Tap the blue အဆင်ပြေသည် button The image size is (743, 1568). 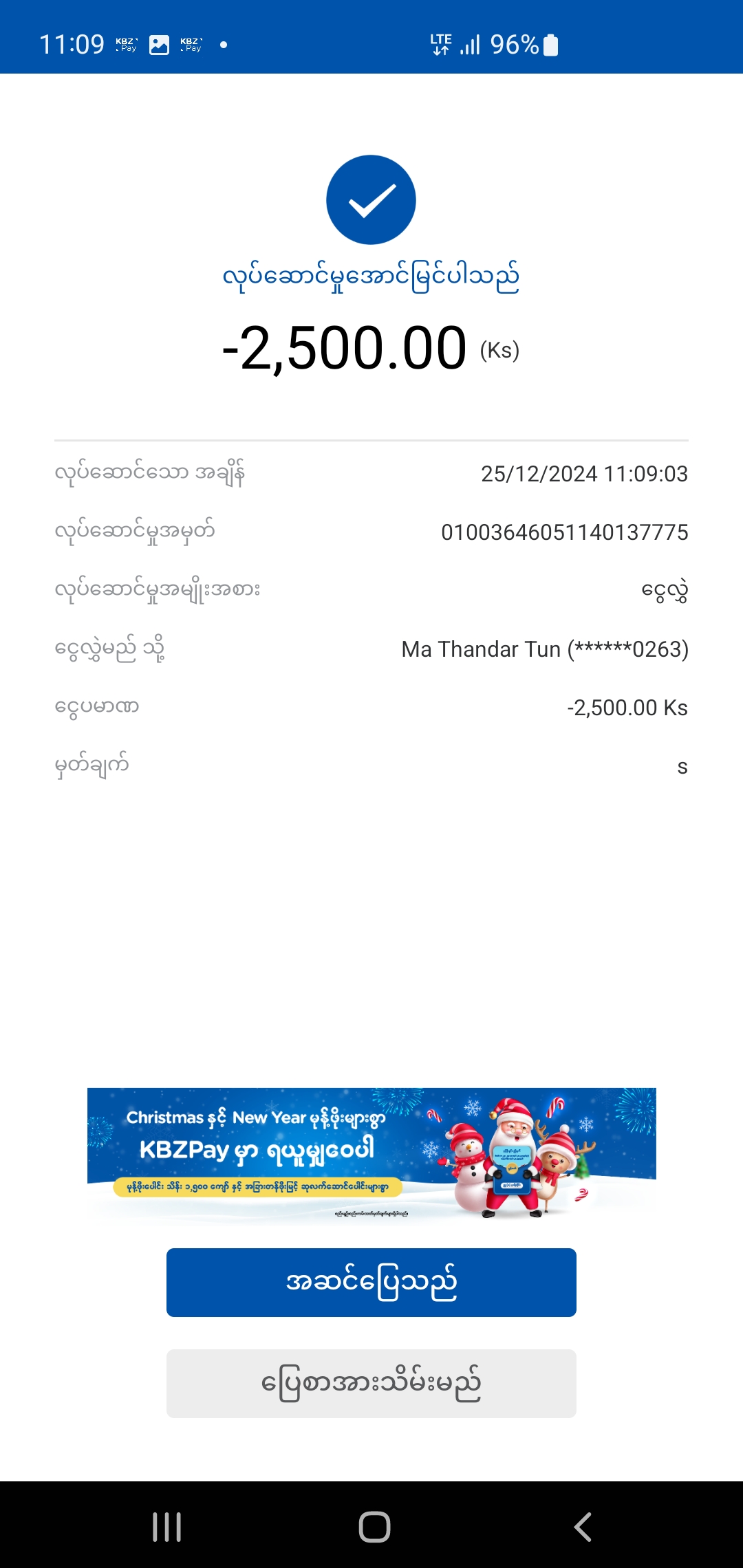(371, 1282)
